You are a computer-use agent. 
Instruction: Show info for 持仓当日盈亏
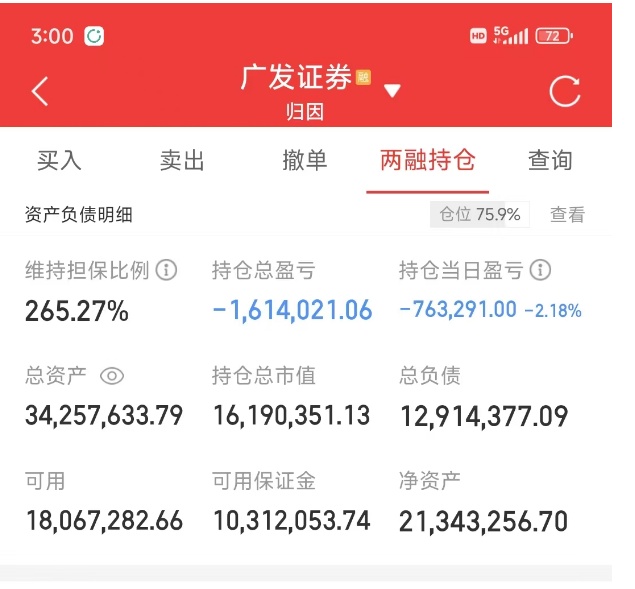pyautogui.click(x=541, y=270)
